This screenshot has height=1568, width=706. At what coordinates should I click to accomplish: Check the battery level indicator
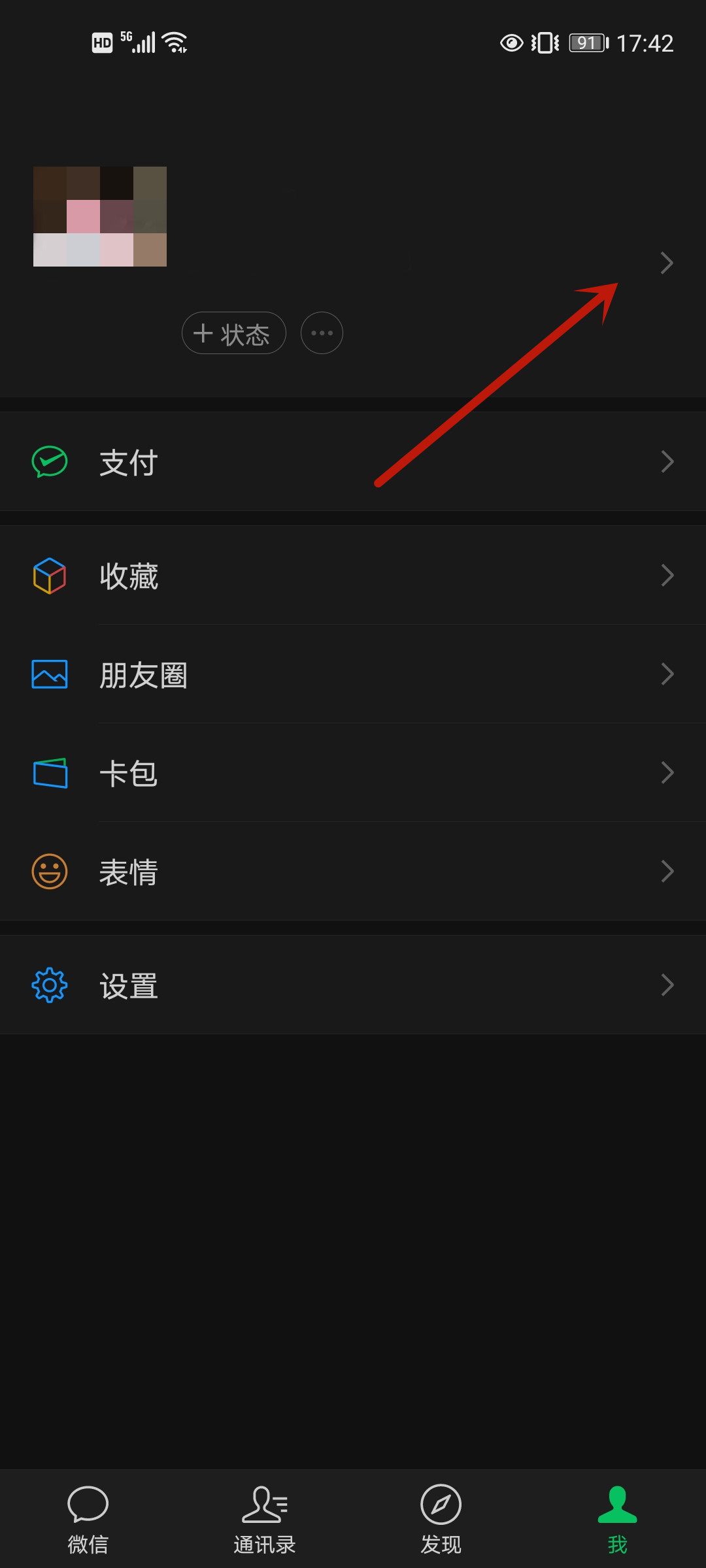point(586,42)
